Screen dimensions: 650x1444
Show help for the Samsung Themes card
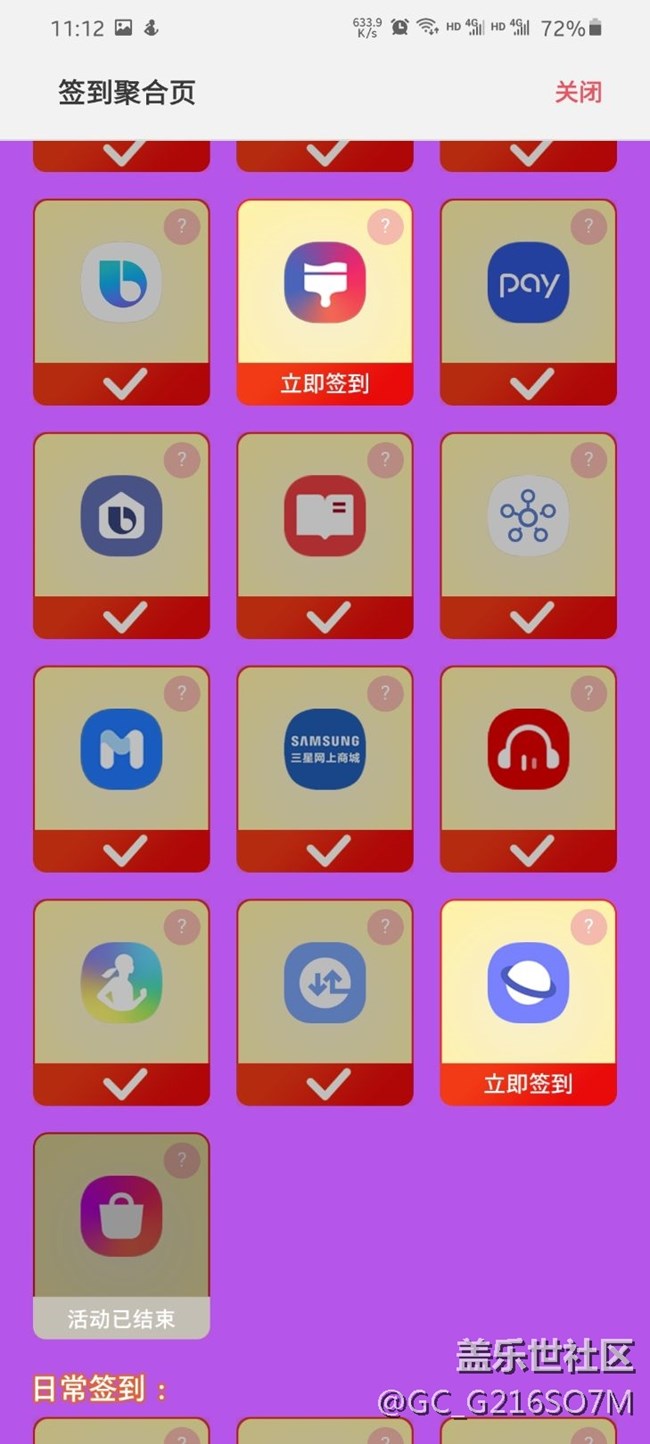click(x=385, y=227)
